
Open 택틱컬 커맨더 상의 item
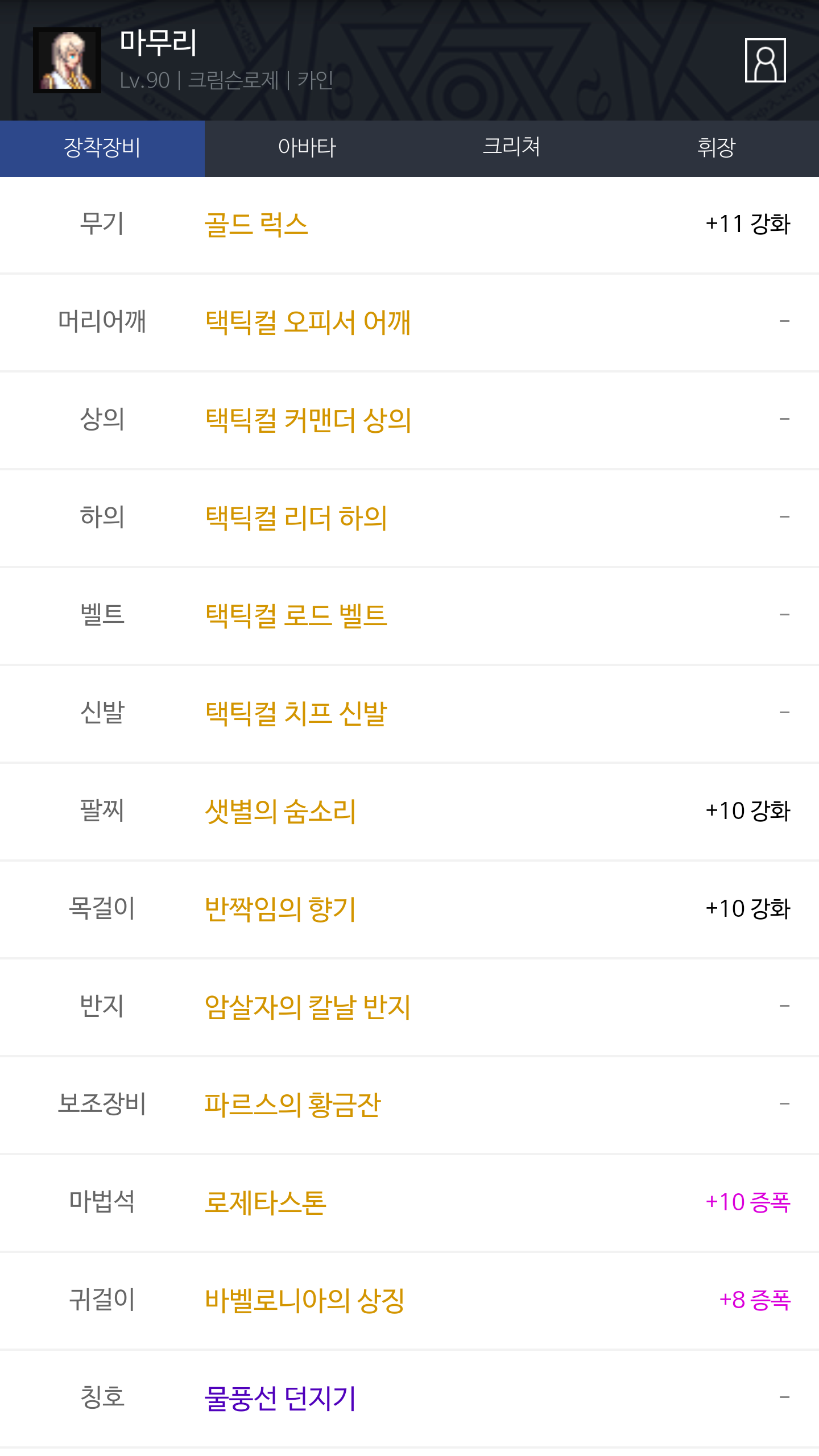409,420
